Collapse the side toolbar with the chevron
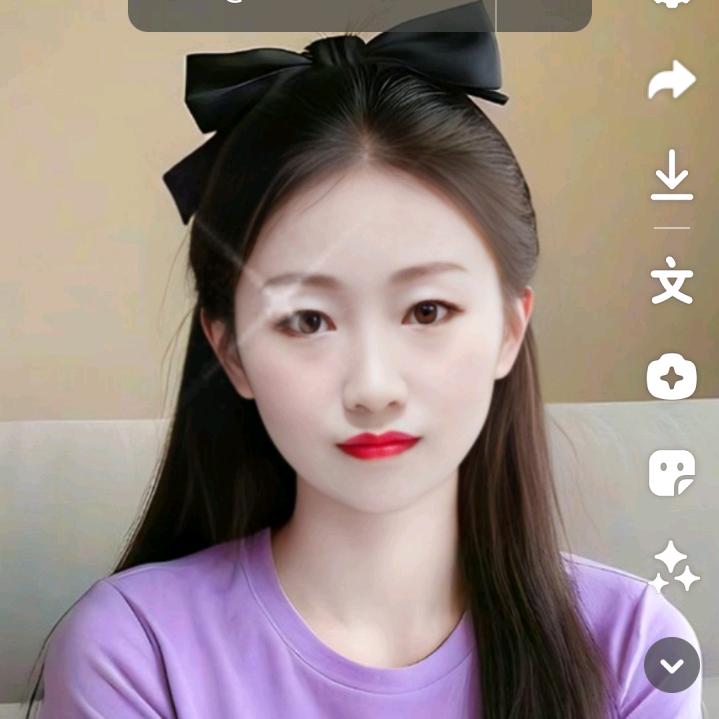Image resolution: width=719 pixels, height=719 pixels. pyautogui.click(x=672, y=665)
